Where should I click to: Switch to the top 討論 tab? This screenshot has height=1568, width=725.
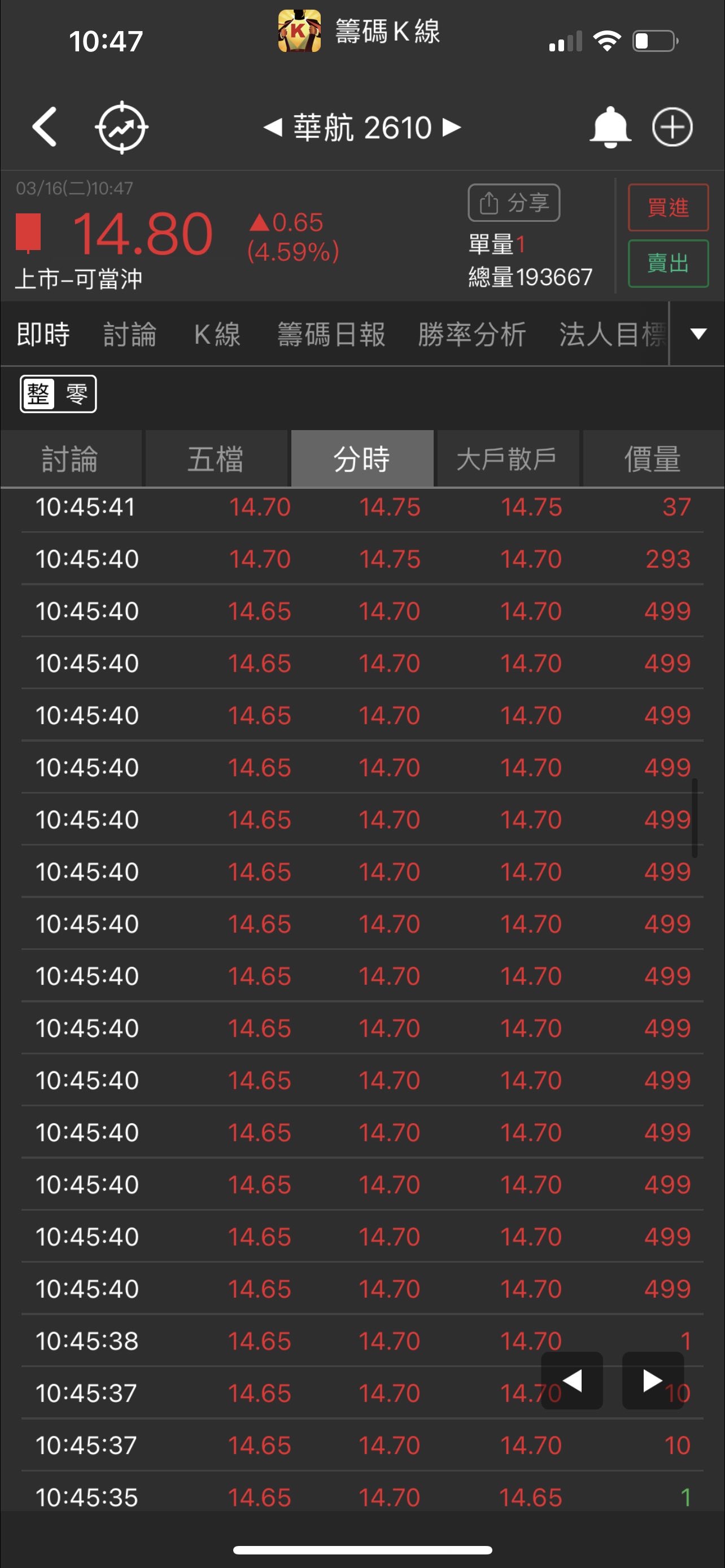tap(130, 334)
